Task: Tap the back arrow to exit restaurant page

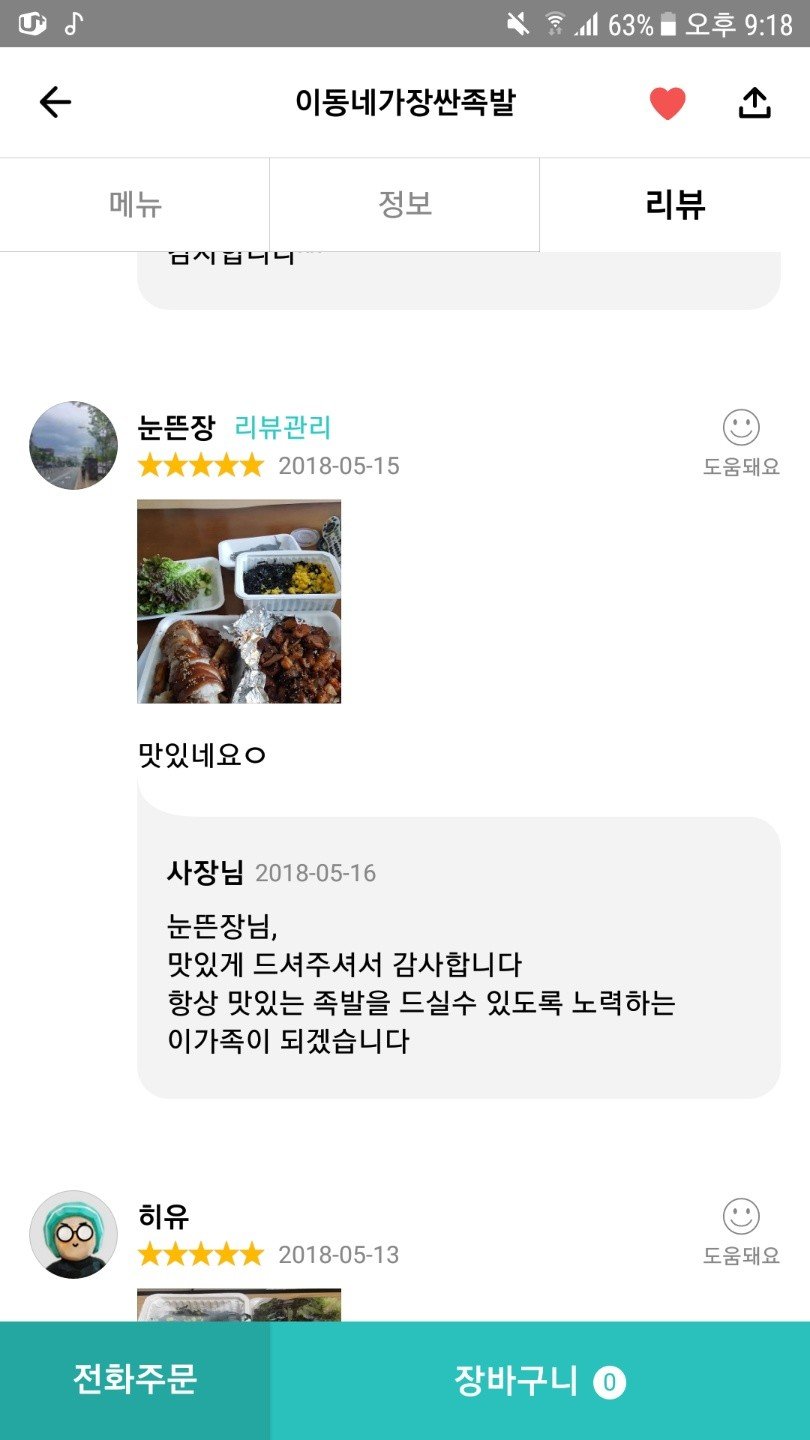Action: tap(55, 102)
